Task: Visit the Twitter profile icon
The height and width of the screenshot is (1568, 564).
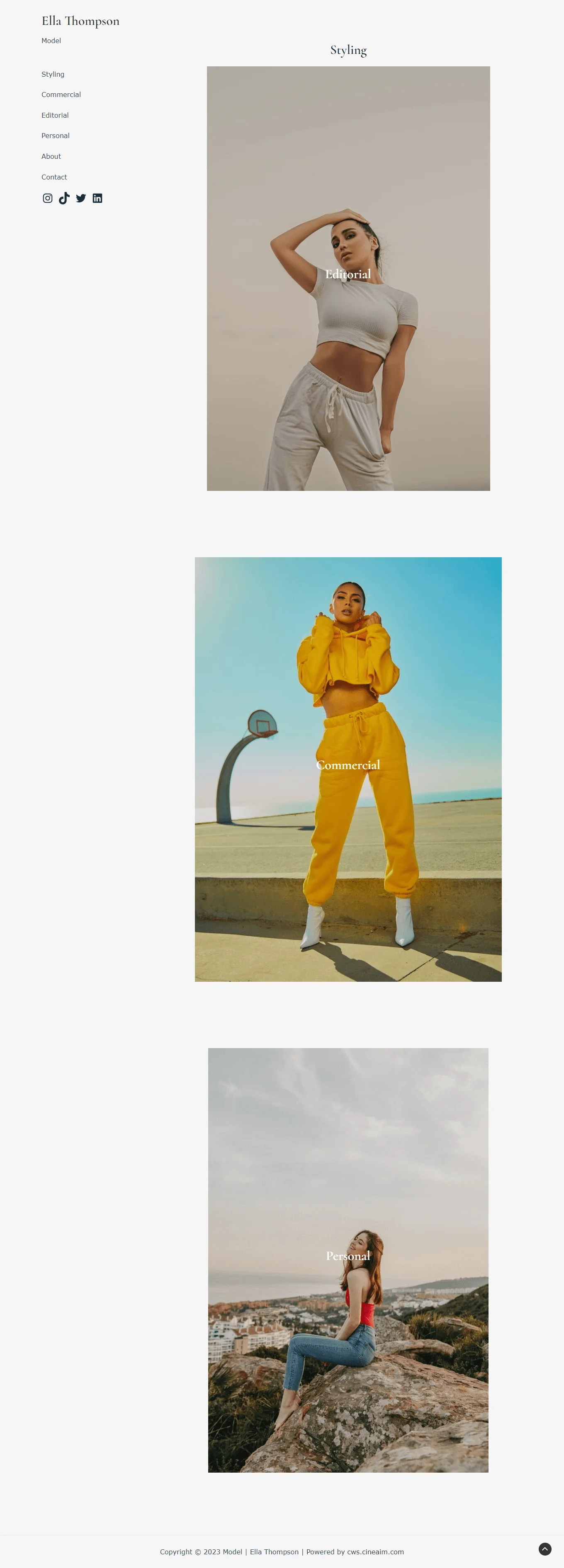Action: (x=81, y=199)
